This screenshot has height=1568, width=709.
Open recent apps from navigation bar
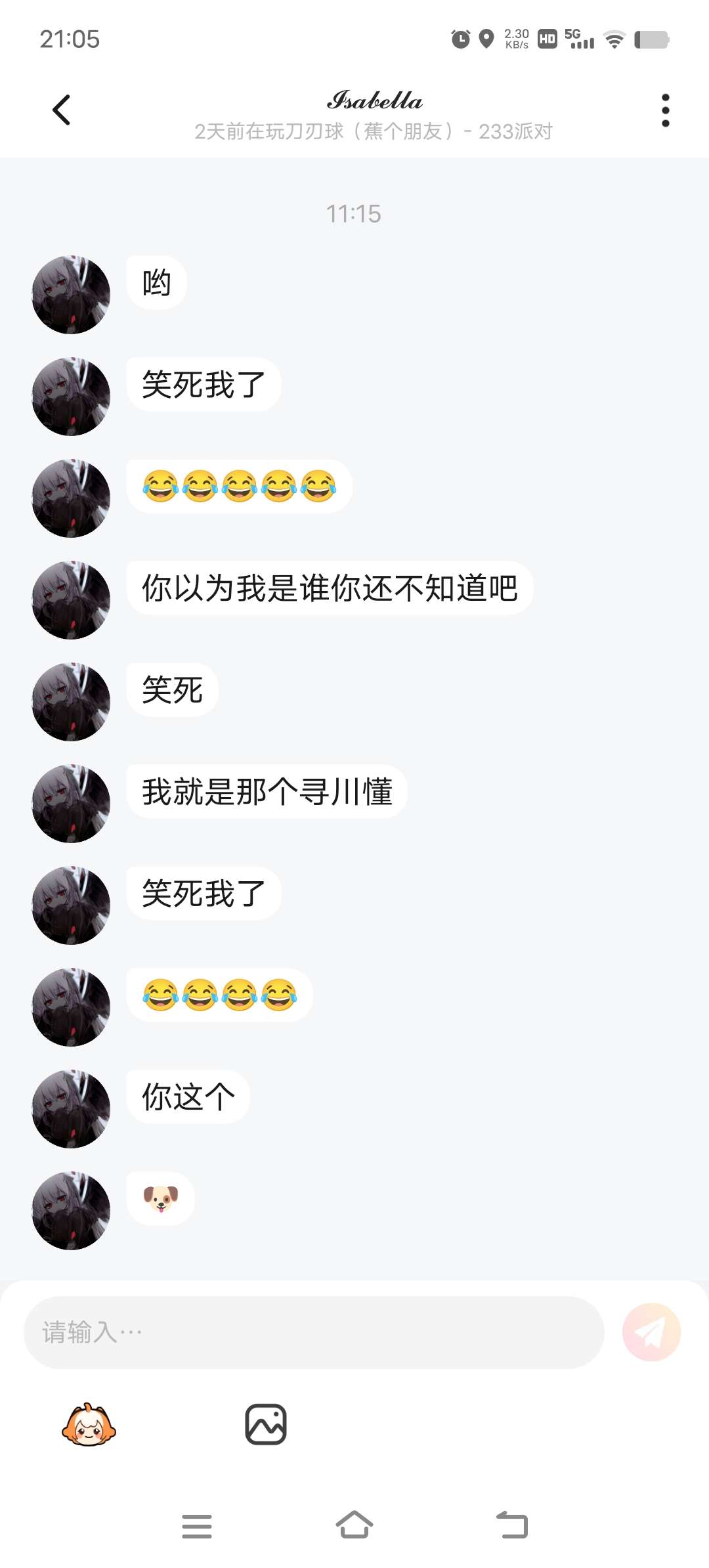point(197,1526)
